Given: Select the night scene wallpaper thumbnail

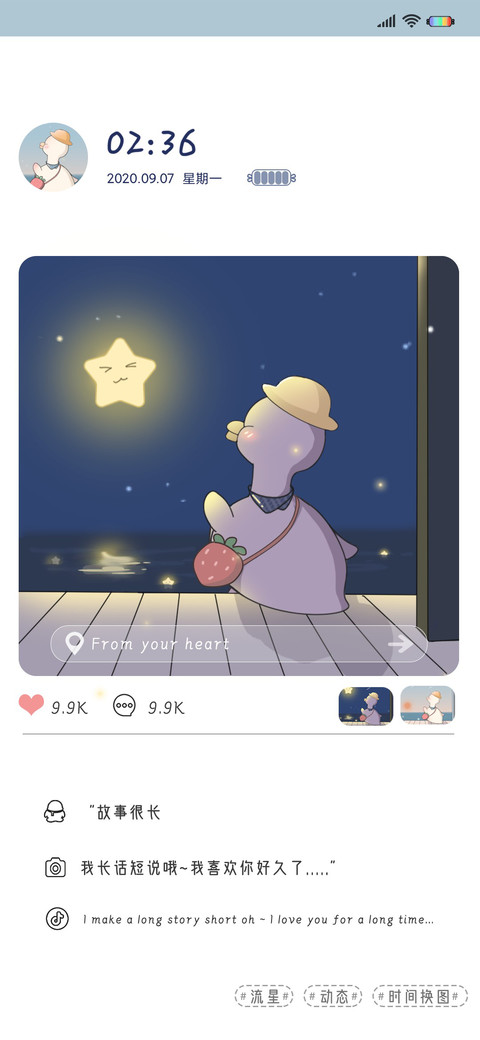Looking at the screenshot, I should click(366, 706).
